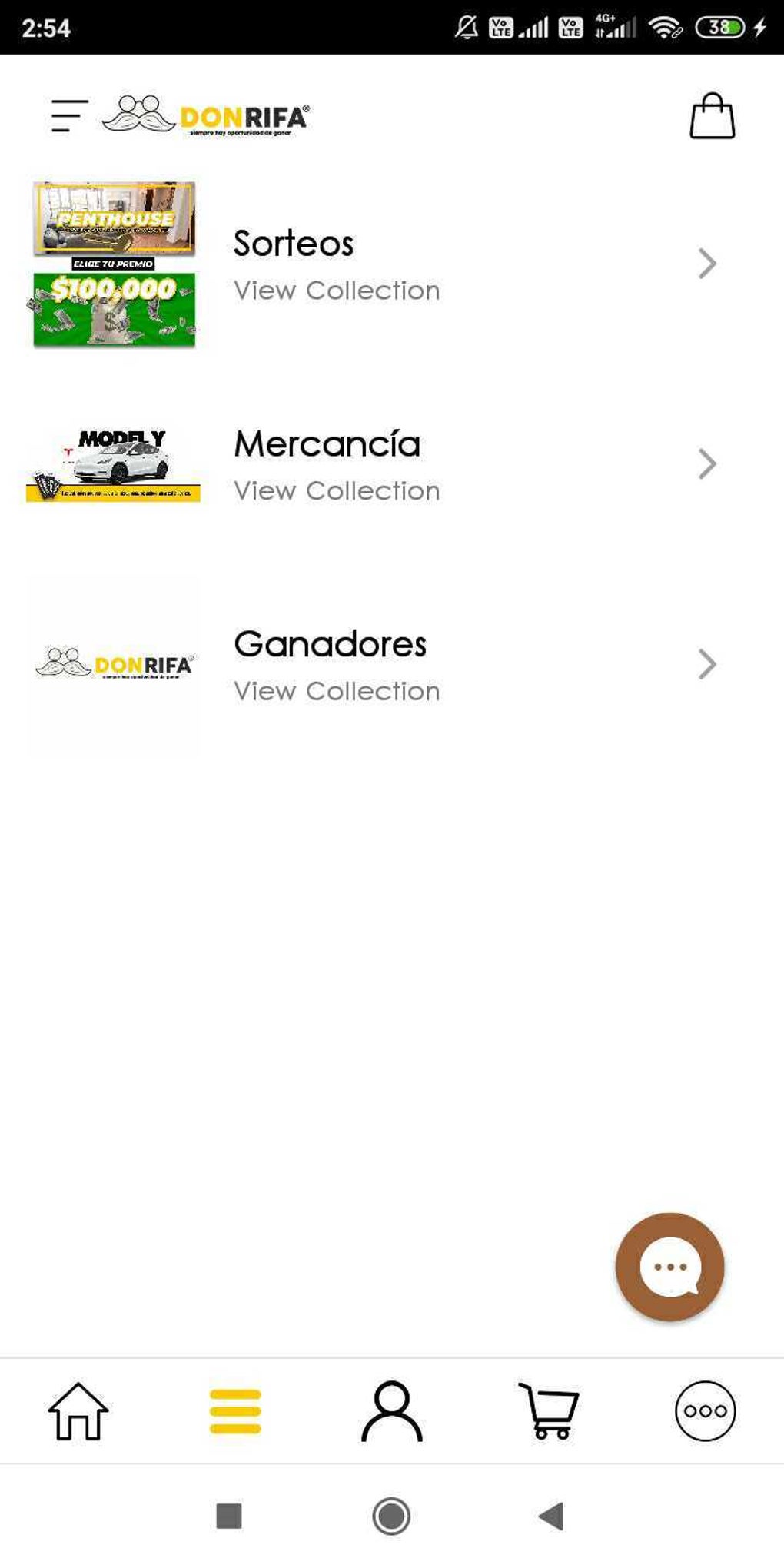784x1568 pixels.
Task: Go to the Home tab
Action: coord(78,1411)
